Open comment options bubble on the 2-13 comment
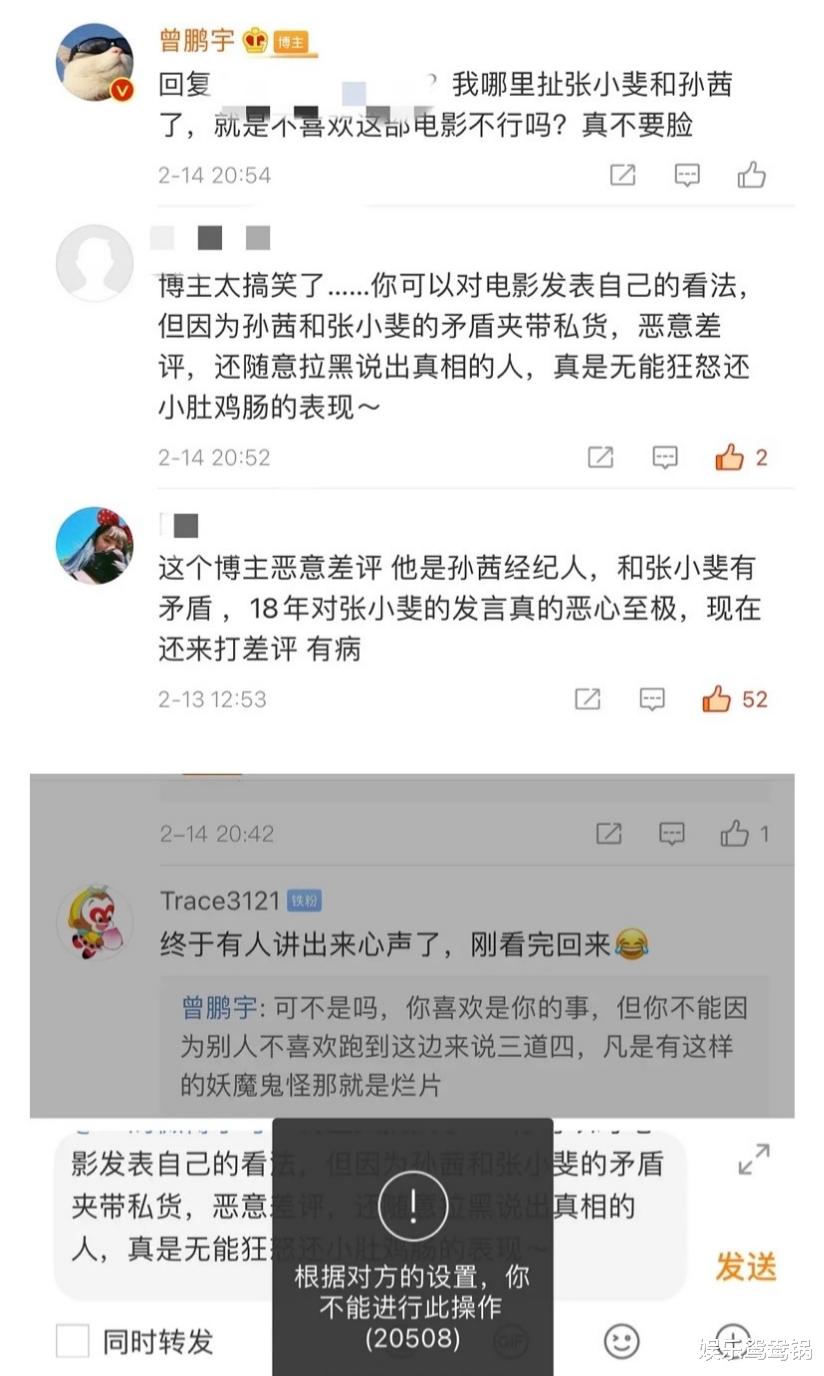The height and width of the screenshot is (1376, 824). (x=653, y=699)
